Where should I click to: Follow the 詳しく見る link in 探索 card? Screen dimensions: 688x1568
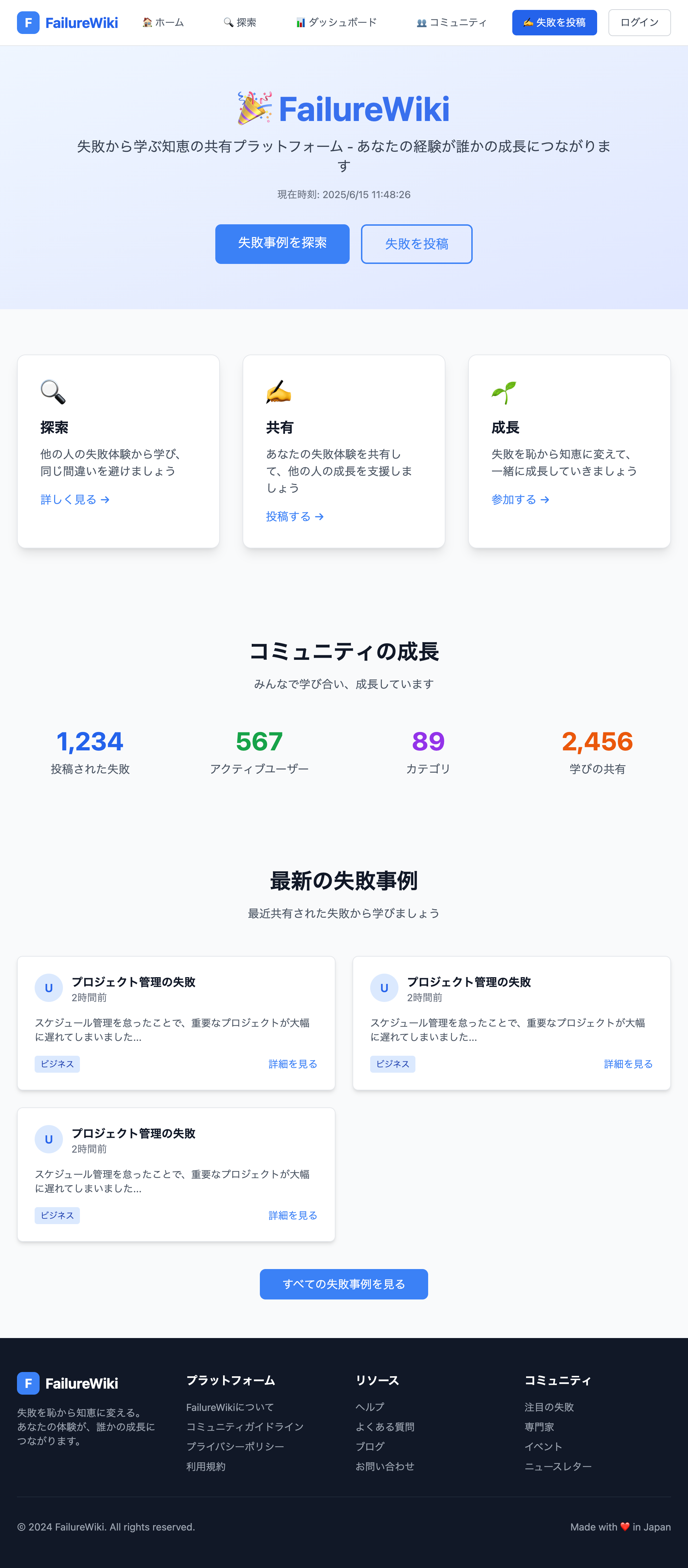(75, 499)
